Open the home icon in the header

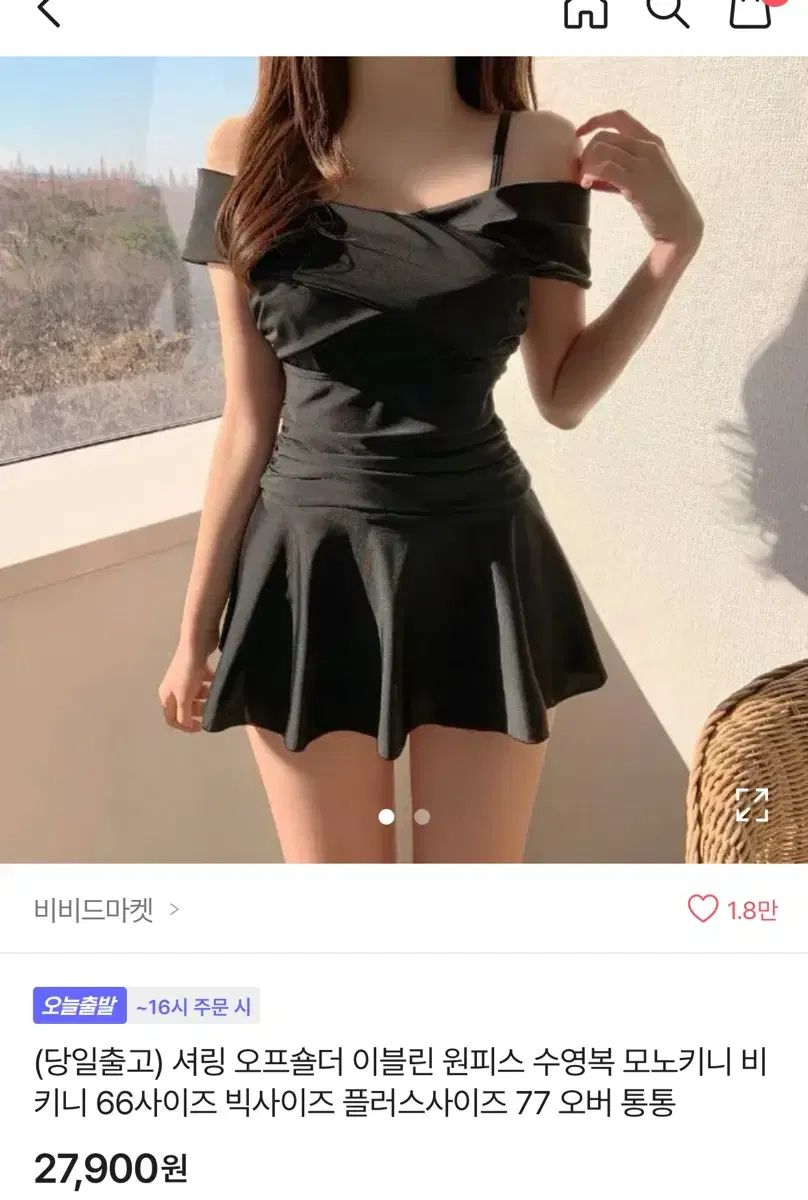(585, 12)
